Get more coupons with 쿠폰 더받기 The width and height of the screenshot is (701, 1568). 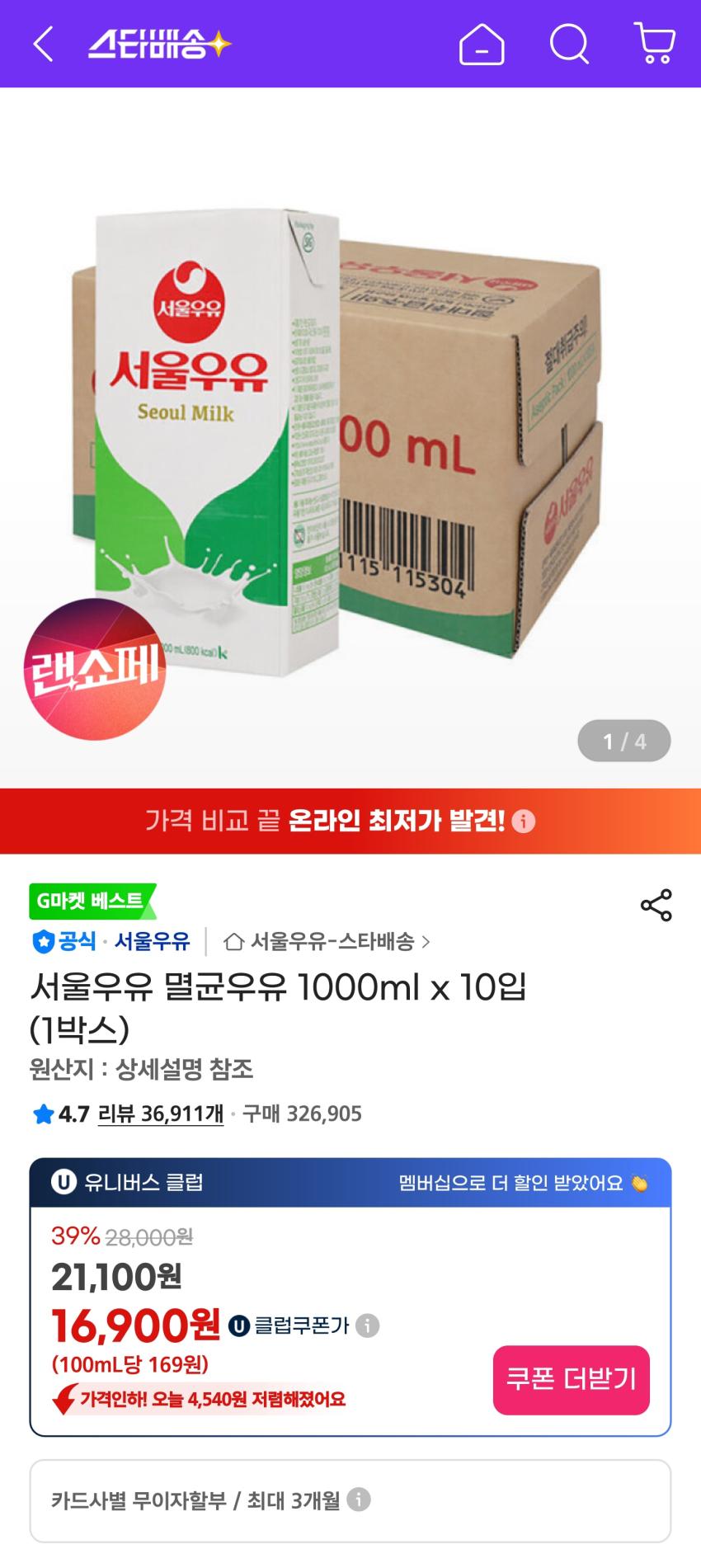571,1380
